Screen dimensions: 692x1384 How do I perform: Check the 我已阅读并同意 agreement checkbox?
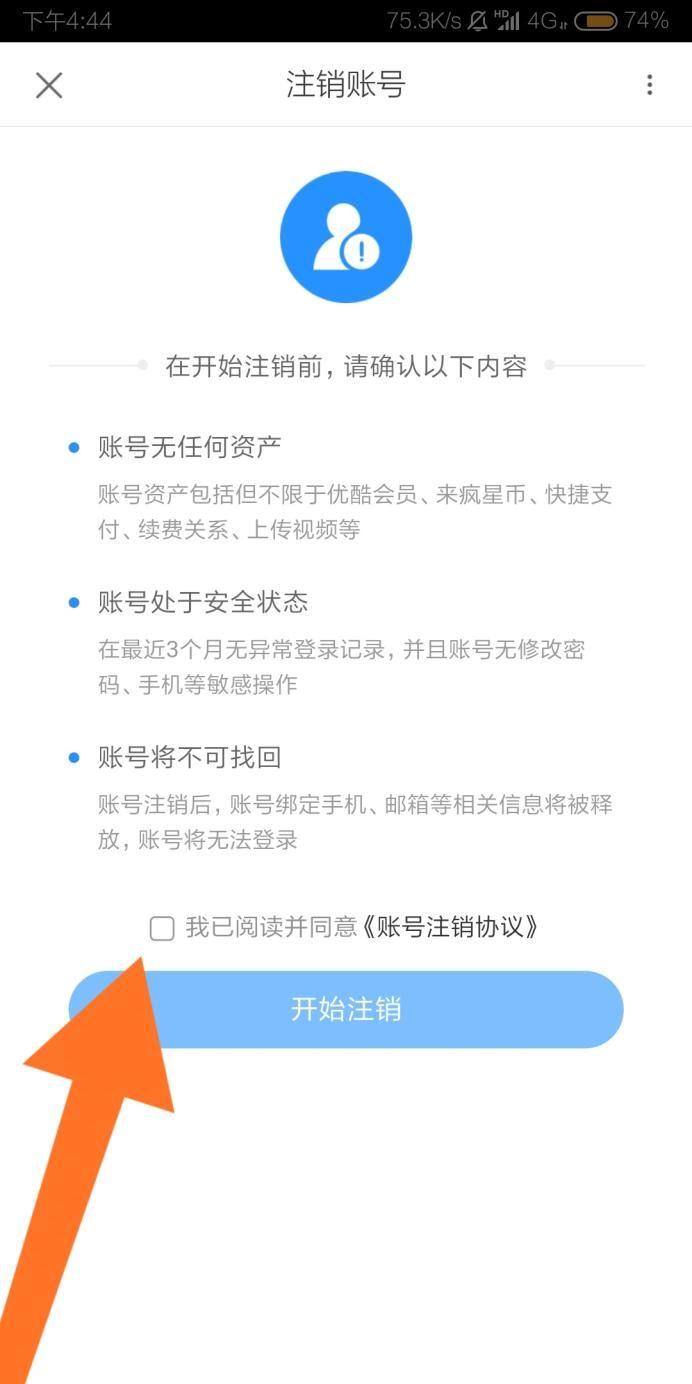pyautogui.click(x=162, y=928)
